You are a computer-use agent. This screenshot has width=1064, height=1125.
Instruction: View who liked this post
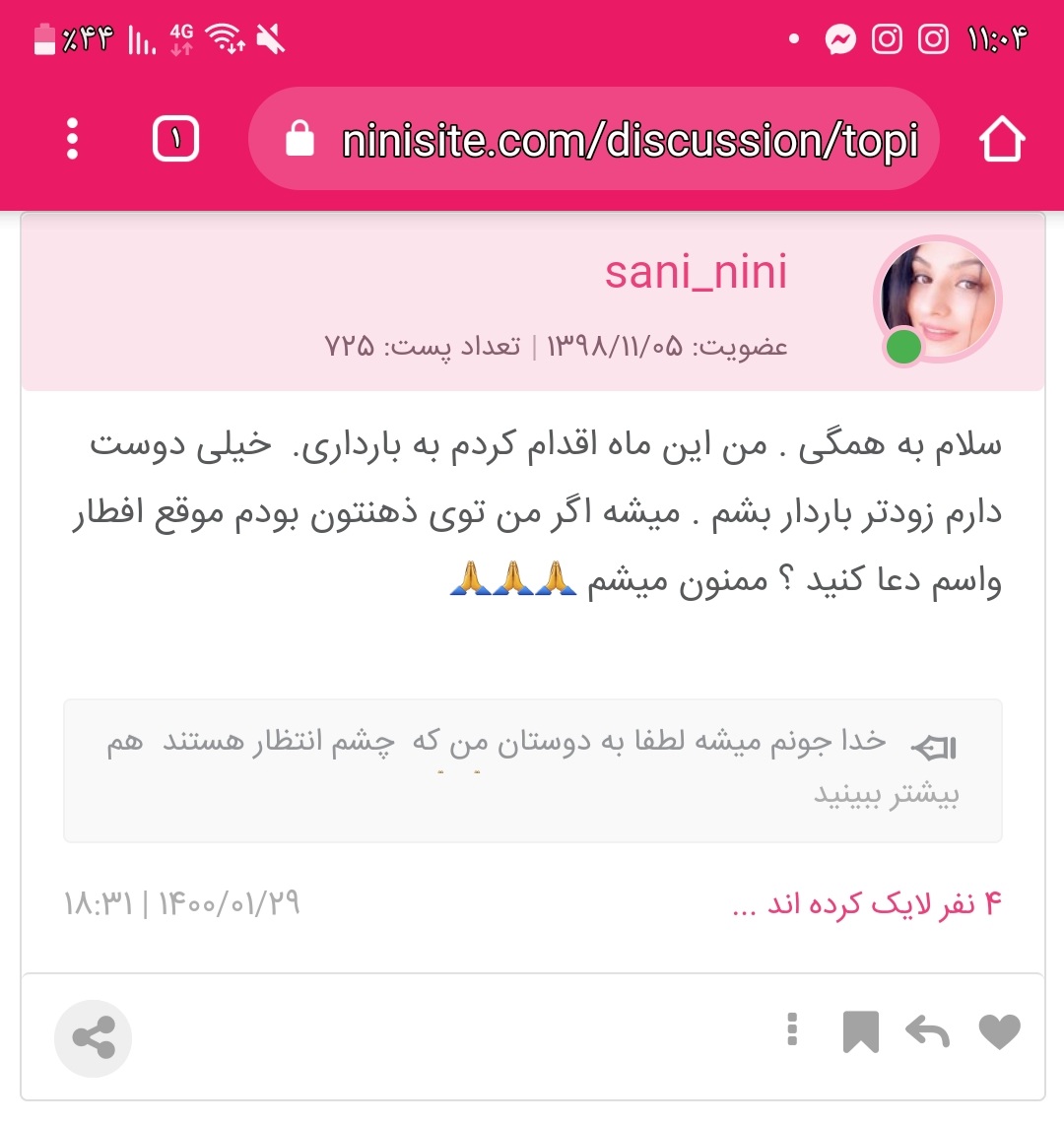click(867, 904)
